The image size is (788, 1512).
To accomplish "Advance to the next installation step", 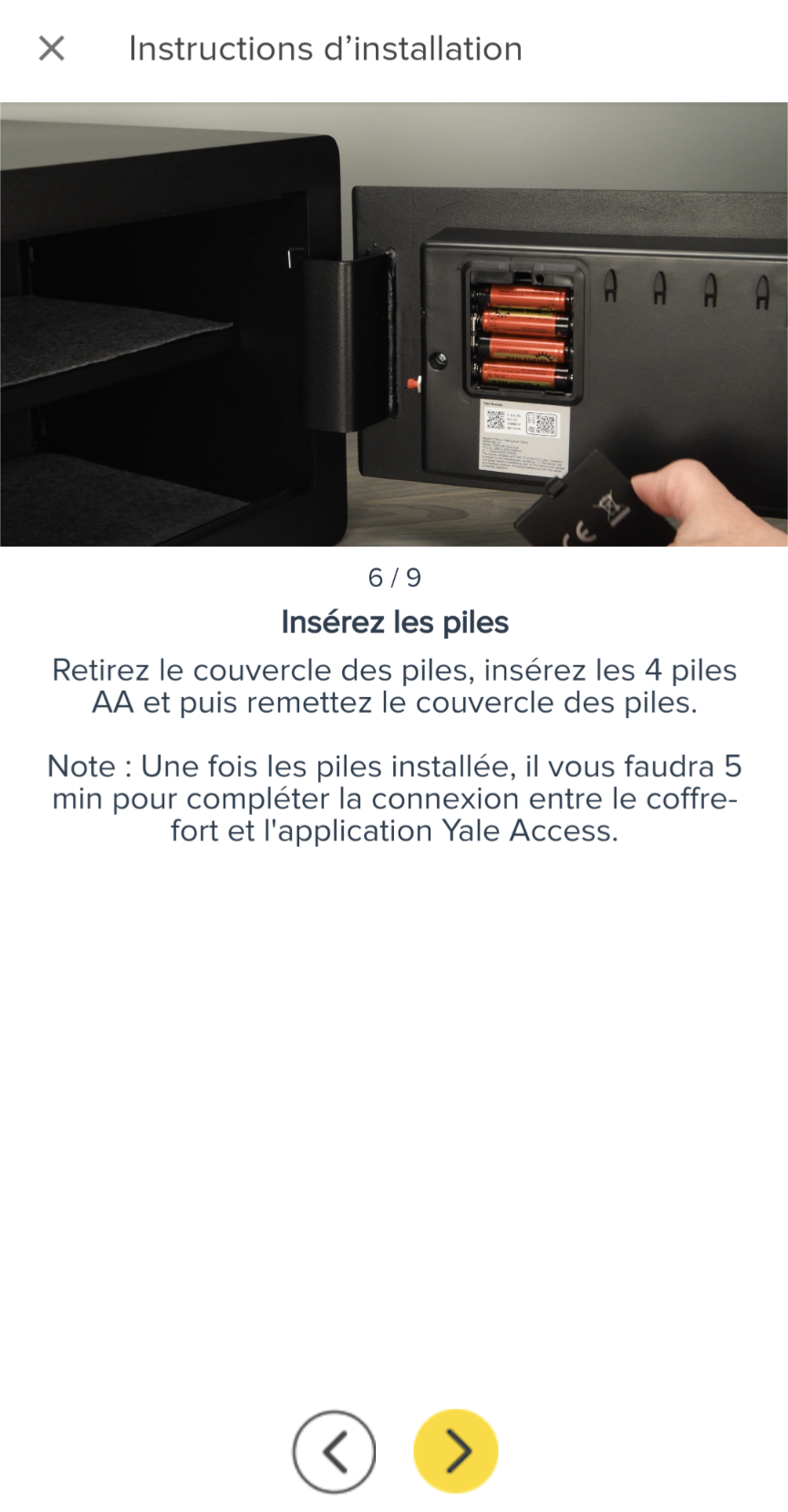I will (x=456, y=1451).
